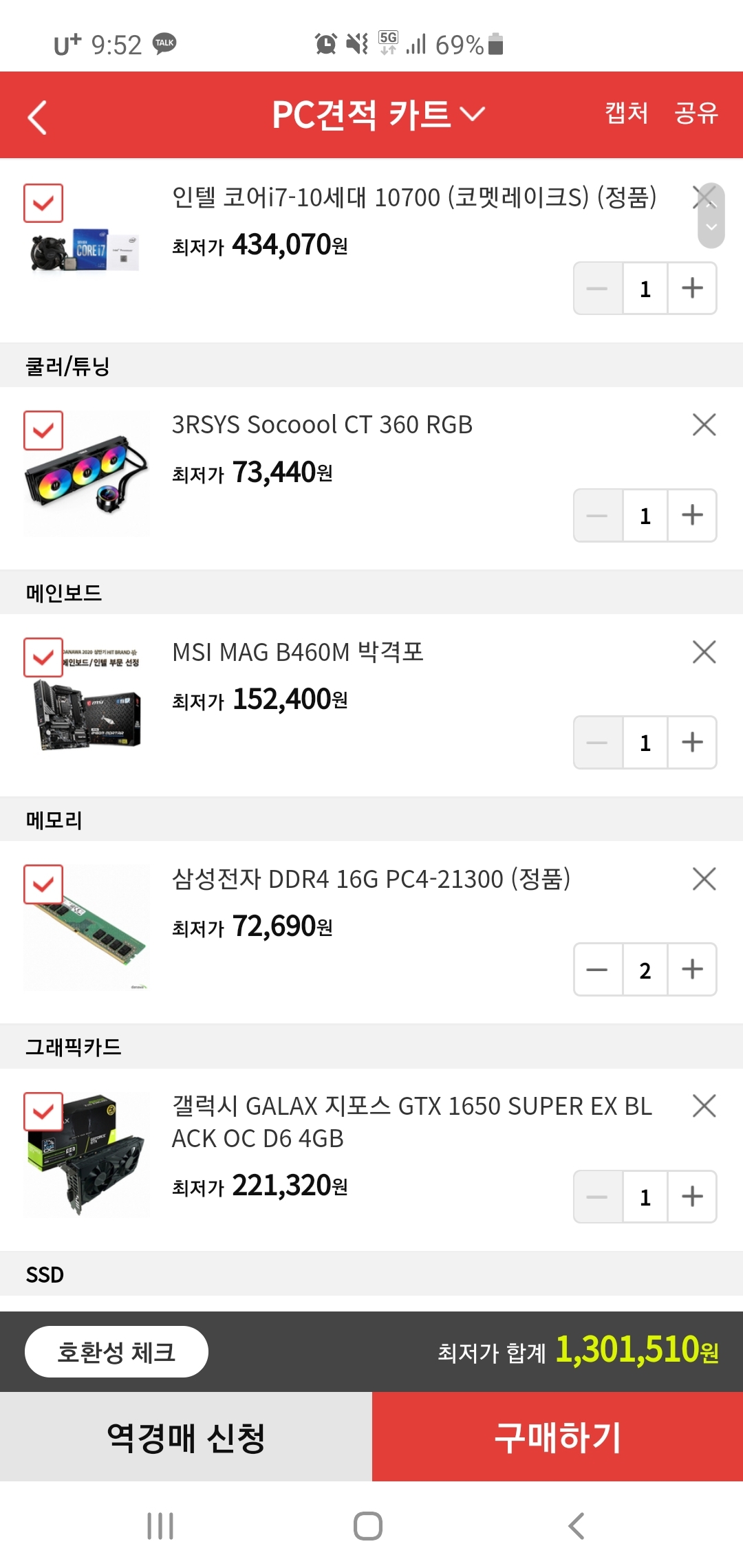Viewport: 743px width, 1568px height.
Task: Add another 삼성전자 DDR4 16G memory stick
Action: tap(692, 970)
